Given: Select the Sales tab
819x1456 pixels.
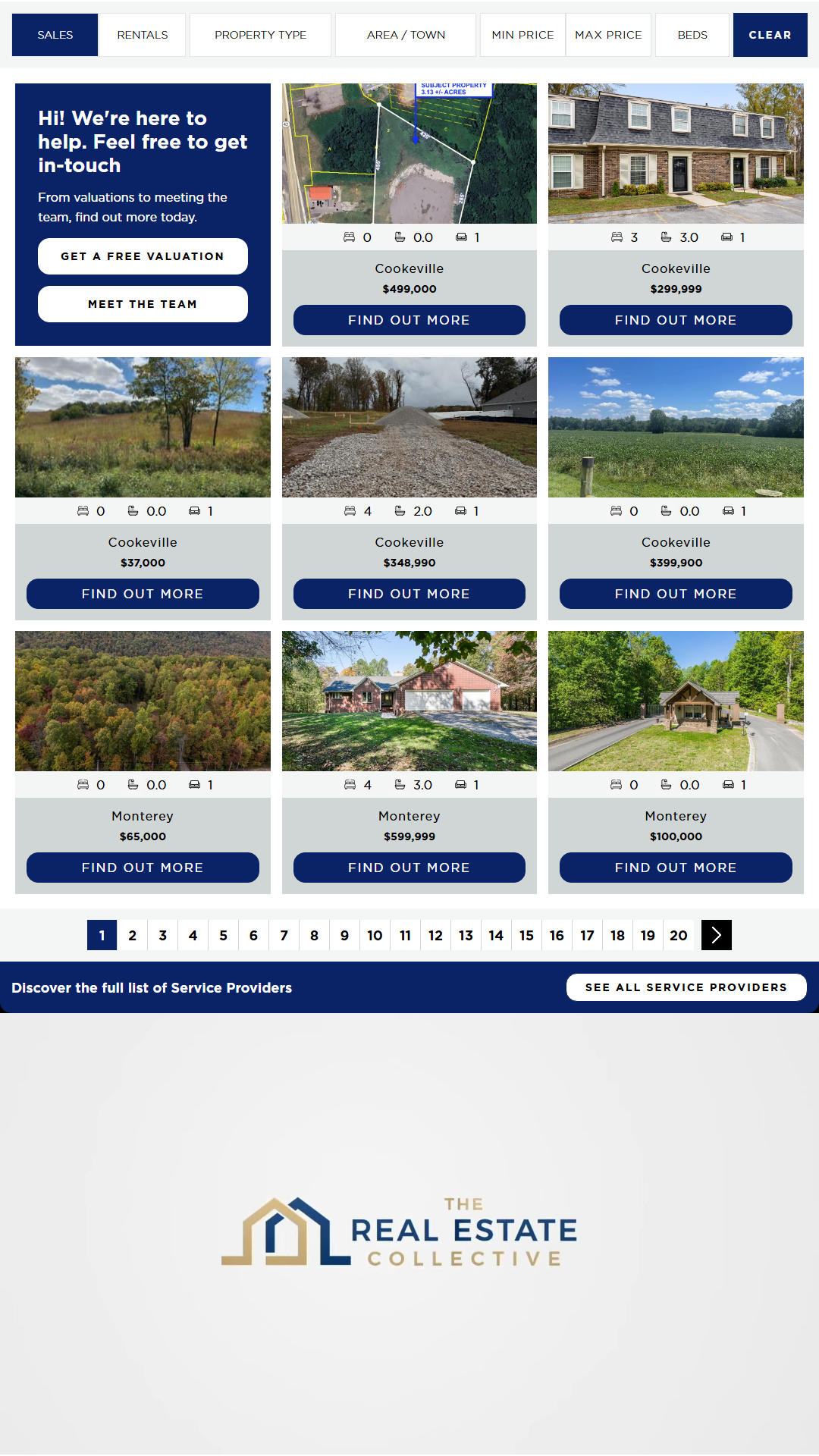Looking at the screenshot, I should (x=55, y=35).
